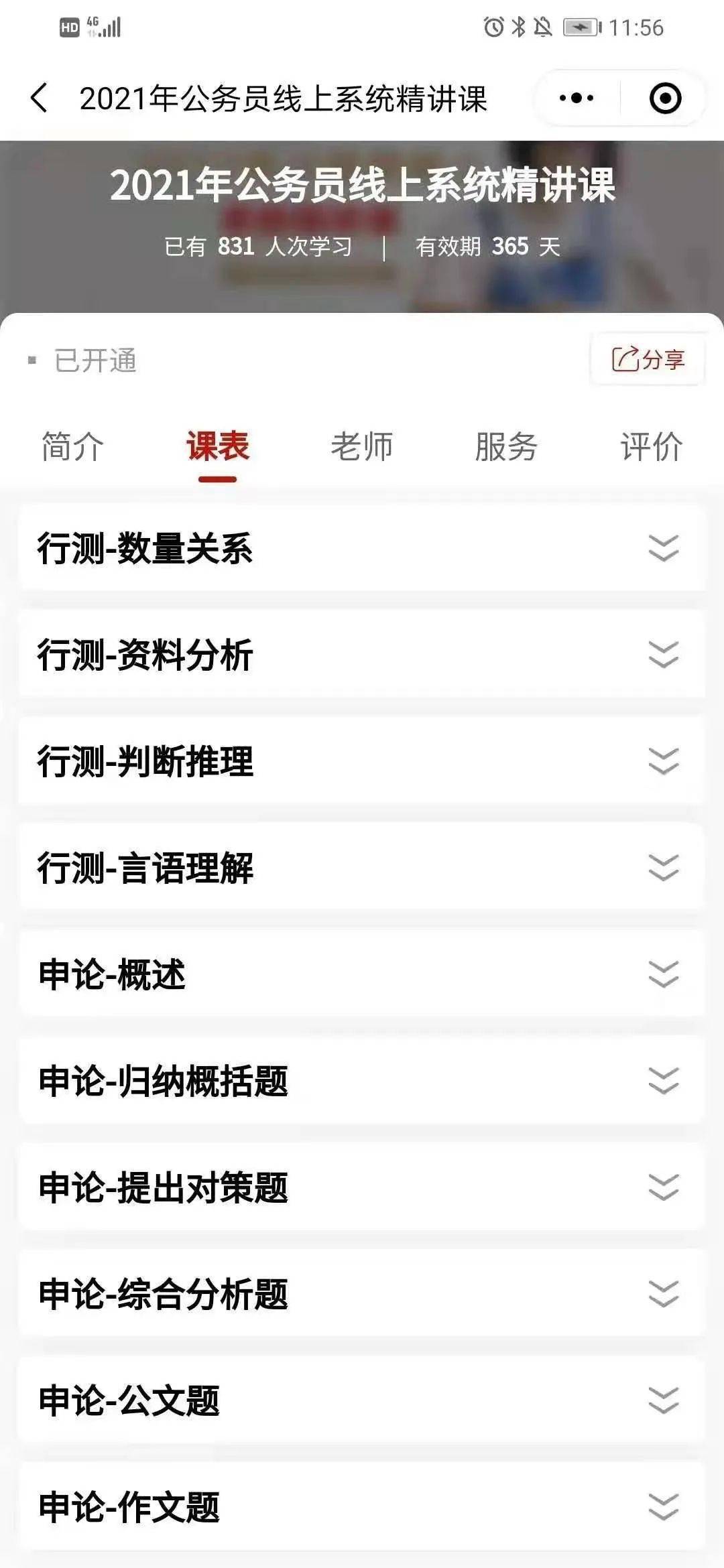This screenshot has height=1568, width=724.
Task: Open the mini program three-dot menu
Action: pos(577,99)
